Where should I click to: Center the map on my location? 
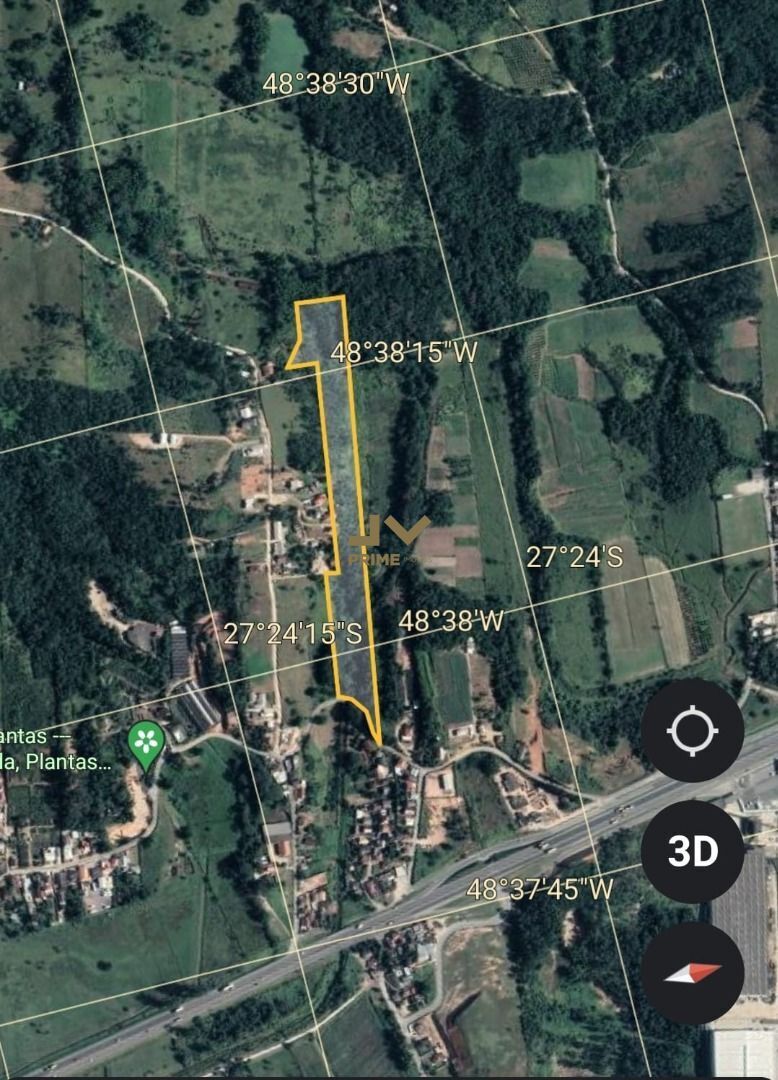click(692, 730)
